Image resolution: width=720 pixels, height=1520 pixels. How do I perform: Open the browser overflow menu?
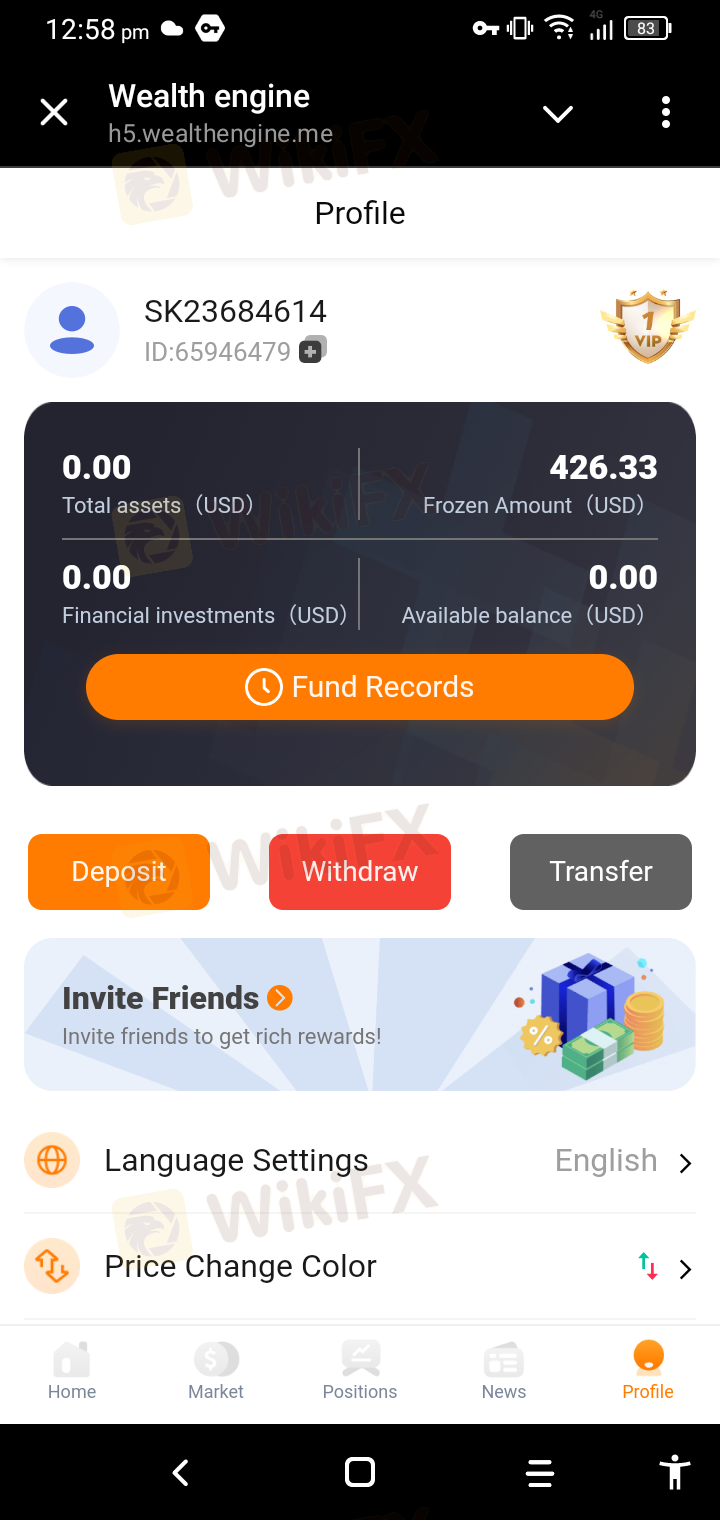tap(666, 113)
